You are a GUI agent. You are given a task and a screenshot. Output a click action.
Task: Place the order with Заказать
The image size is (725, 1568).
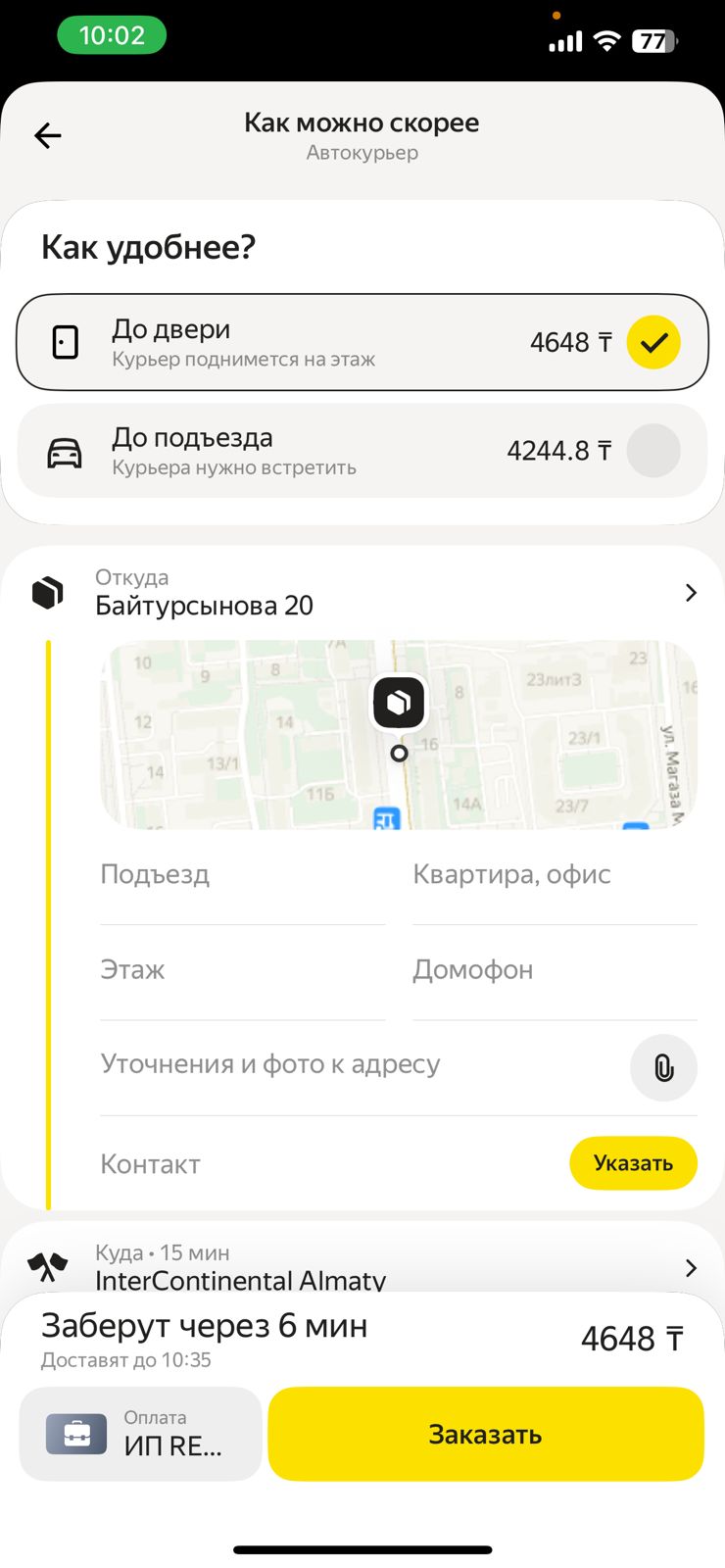click(486, 1434)
